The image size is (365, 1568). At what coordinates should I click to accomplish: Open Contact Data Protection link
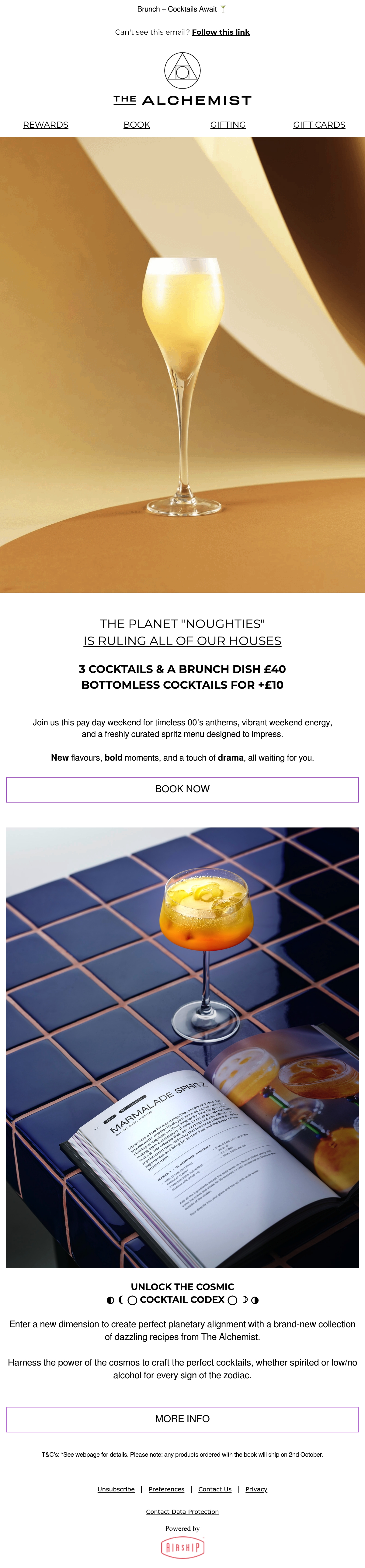(x=182, y=1512)
